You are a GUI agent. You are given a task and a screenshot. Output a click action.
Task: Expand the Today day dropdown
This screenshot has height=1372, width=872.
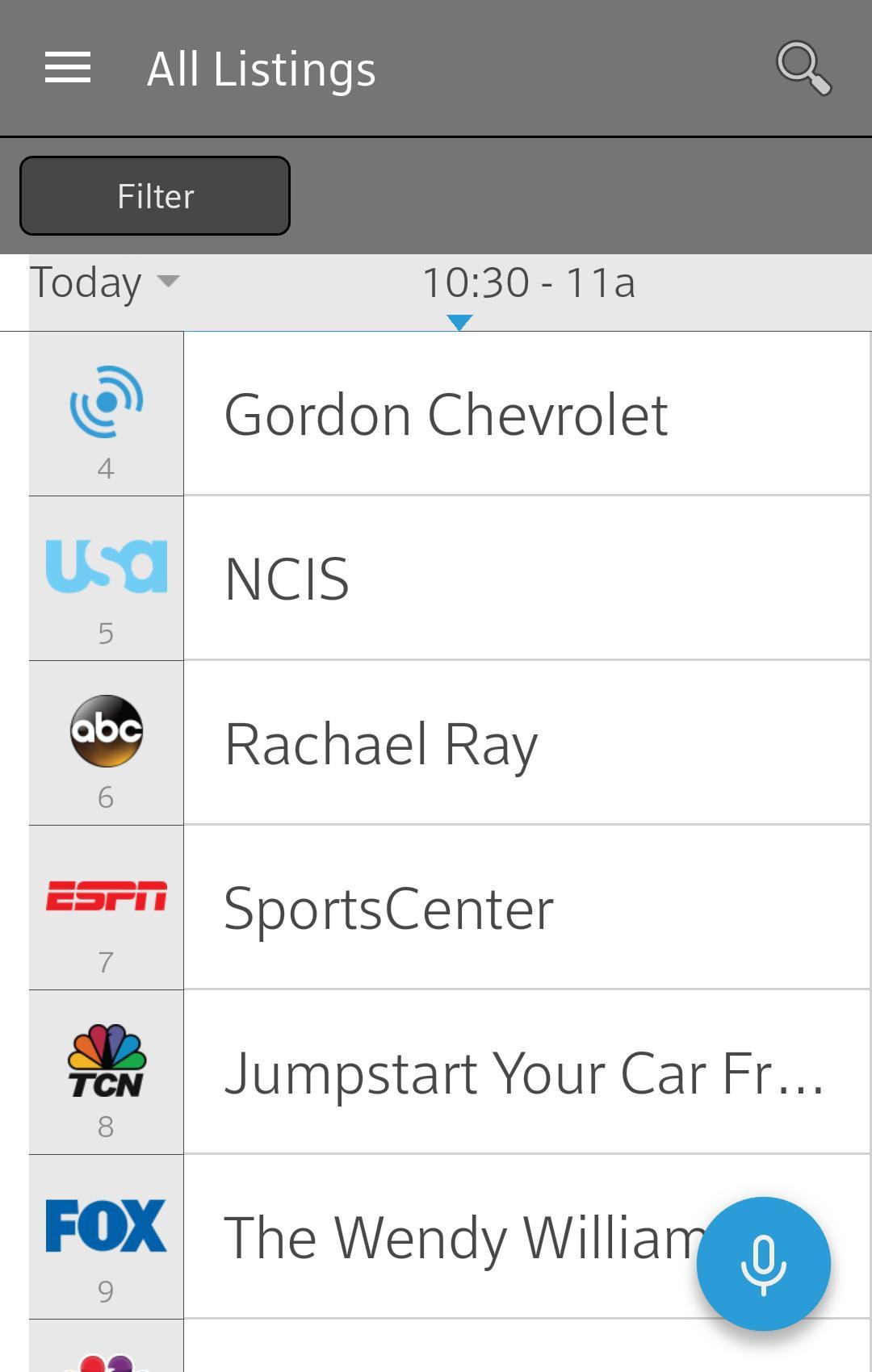[x=105, y=282]
